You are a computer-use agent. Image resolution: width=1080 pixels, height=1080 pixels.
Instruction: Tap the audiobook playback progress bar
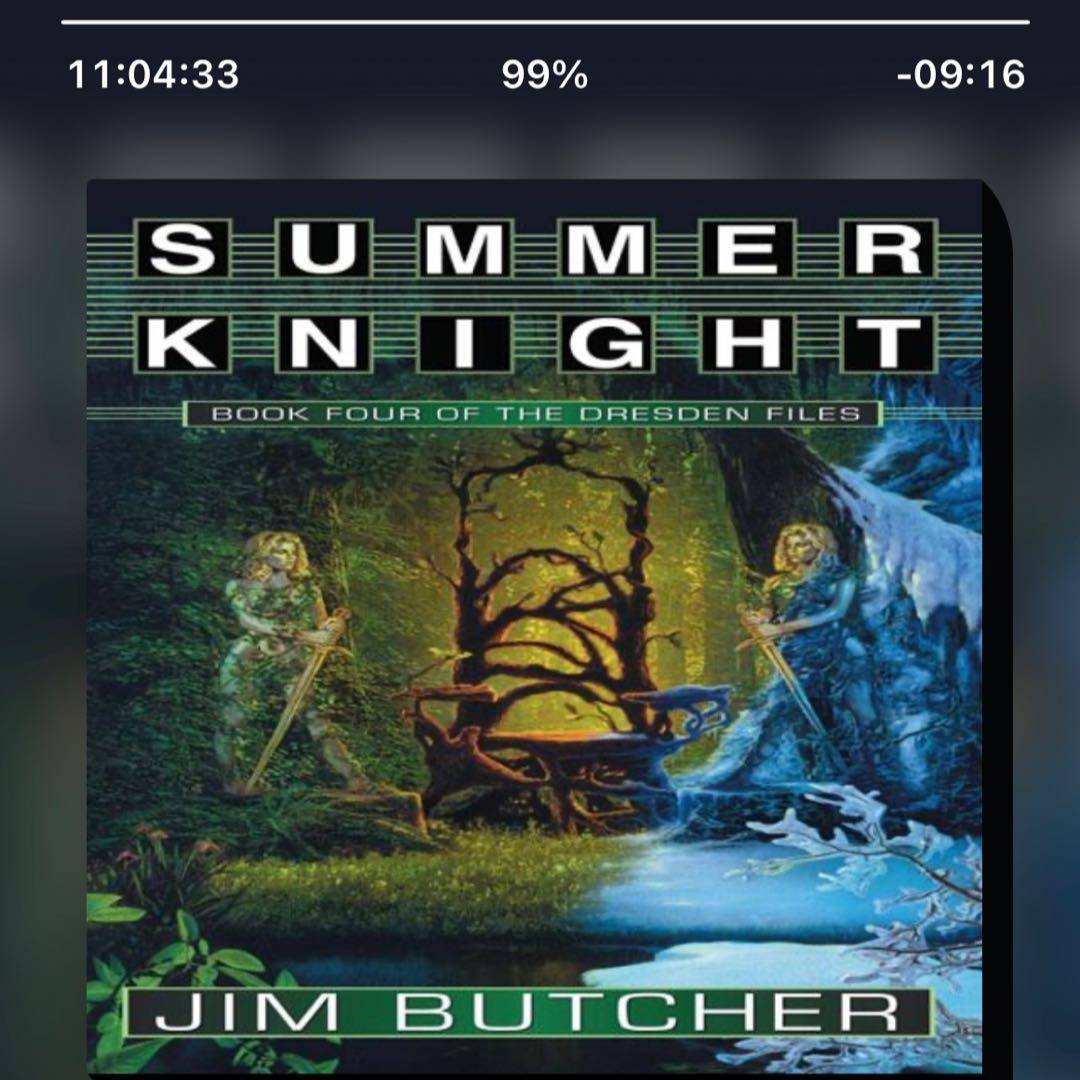click(x=545, y=21)
